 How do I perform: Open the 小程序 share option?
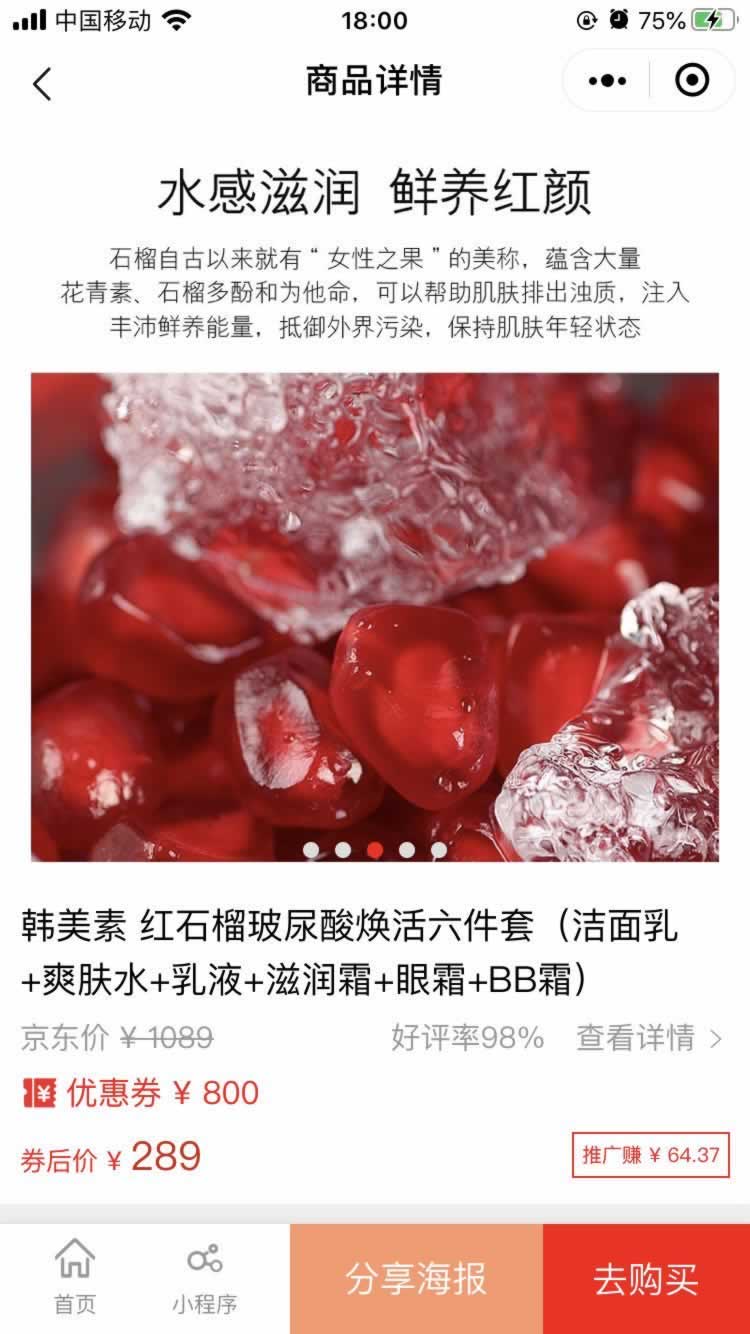[204, 1277]
